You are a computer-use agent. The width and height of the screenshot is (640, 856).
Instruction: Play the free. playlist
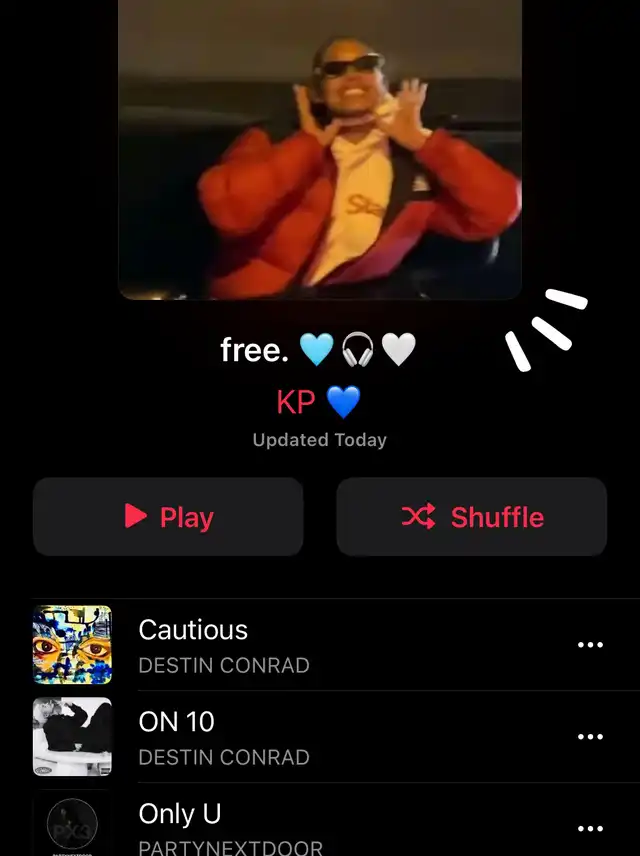pos(168,517)
